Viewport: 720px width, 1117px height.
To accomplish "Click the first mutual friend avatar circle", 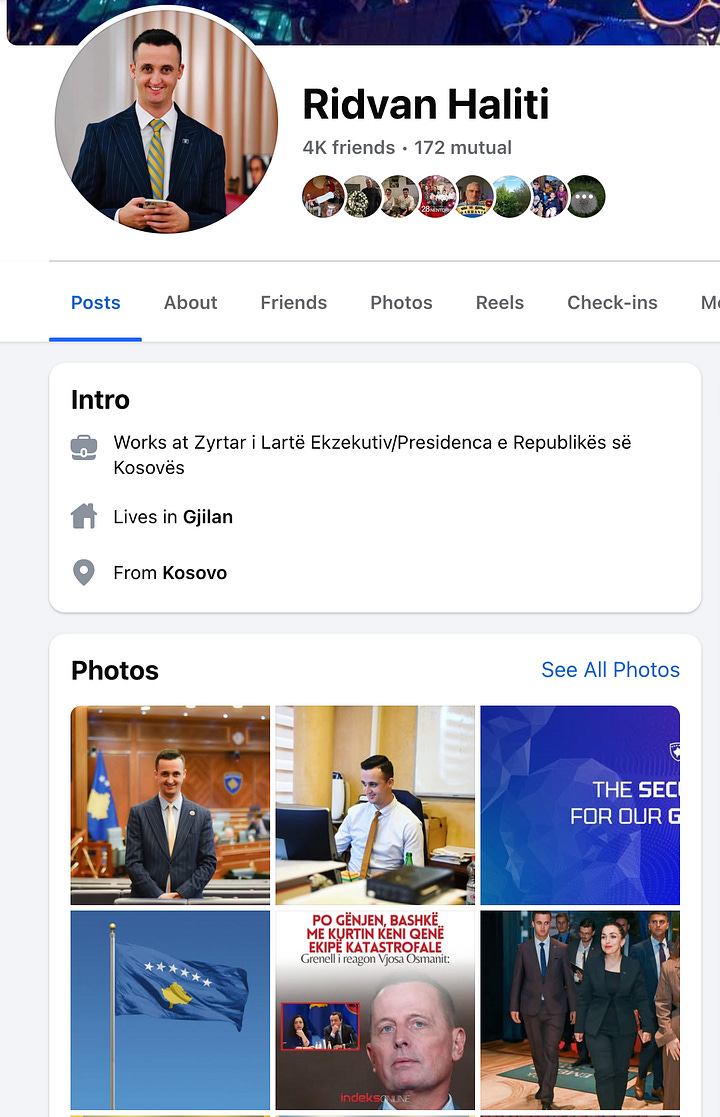I will point(323,196).
